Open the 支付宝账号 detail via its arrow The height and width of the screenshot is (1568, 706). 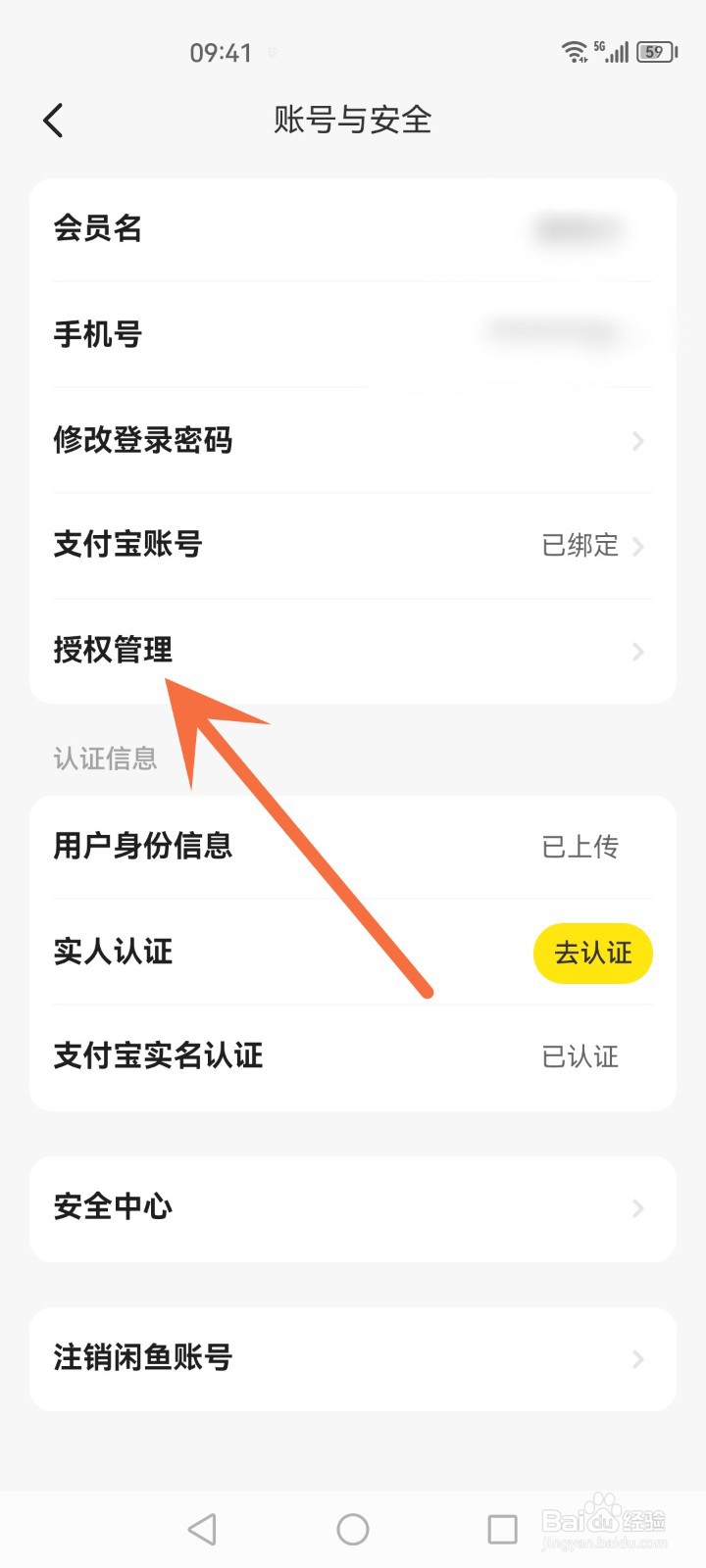point(638,546)
